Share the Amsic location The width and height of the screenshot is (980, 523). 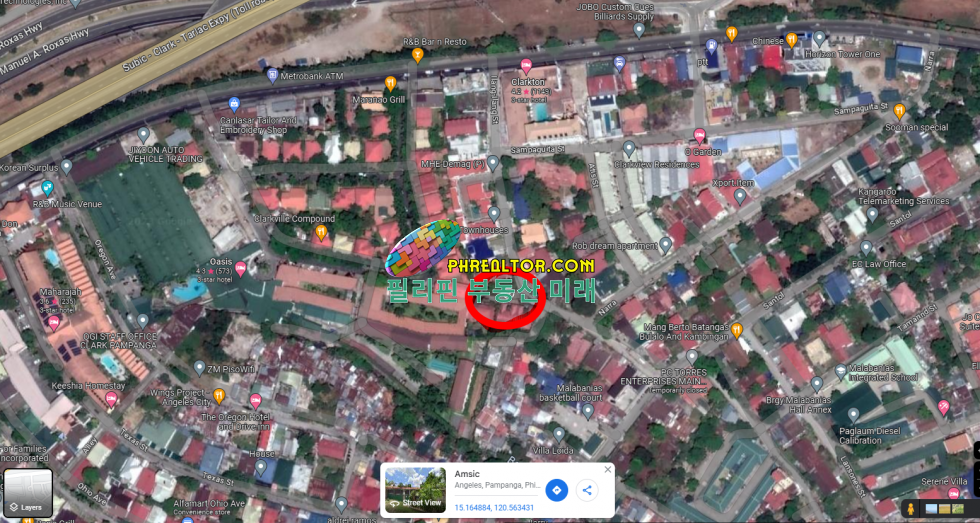587,490
